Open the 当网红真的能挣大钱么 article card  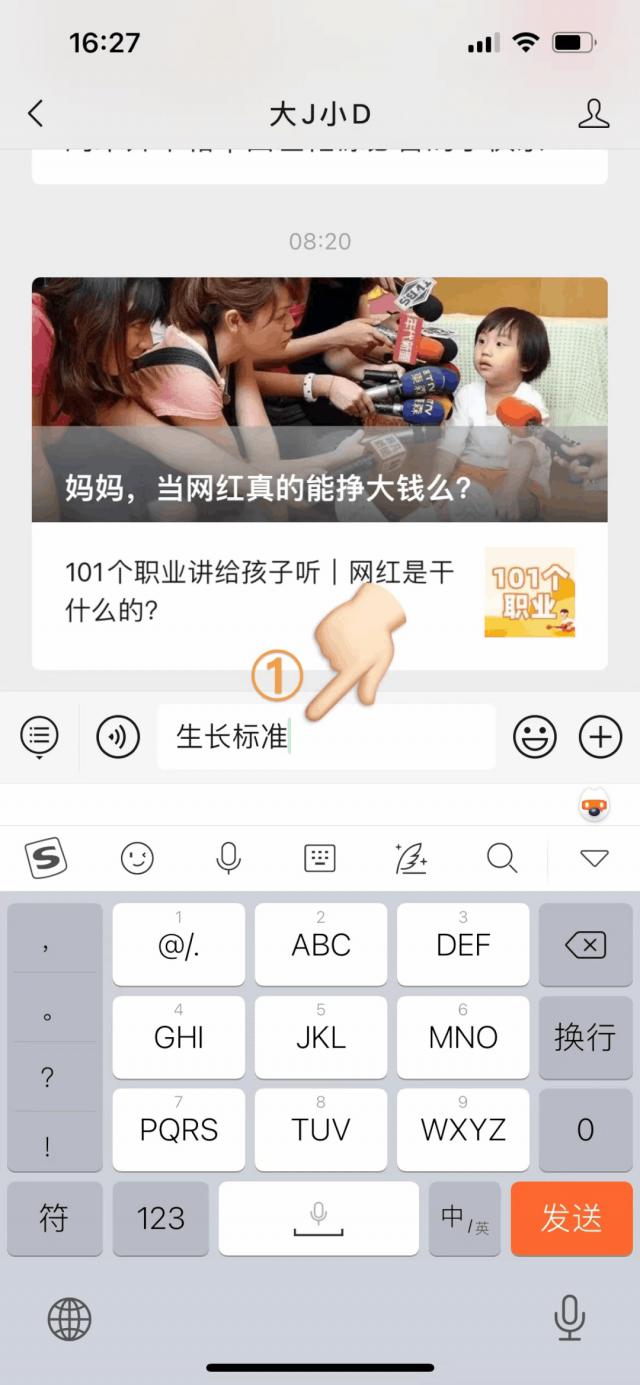[x=319, y=400]
